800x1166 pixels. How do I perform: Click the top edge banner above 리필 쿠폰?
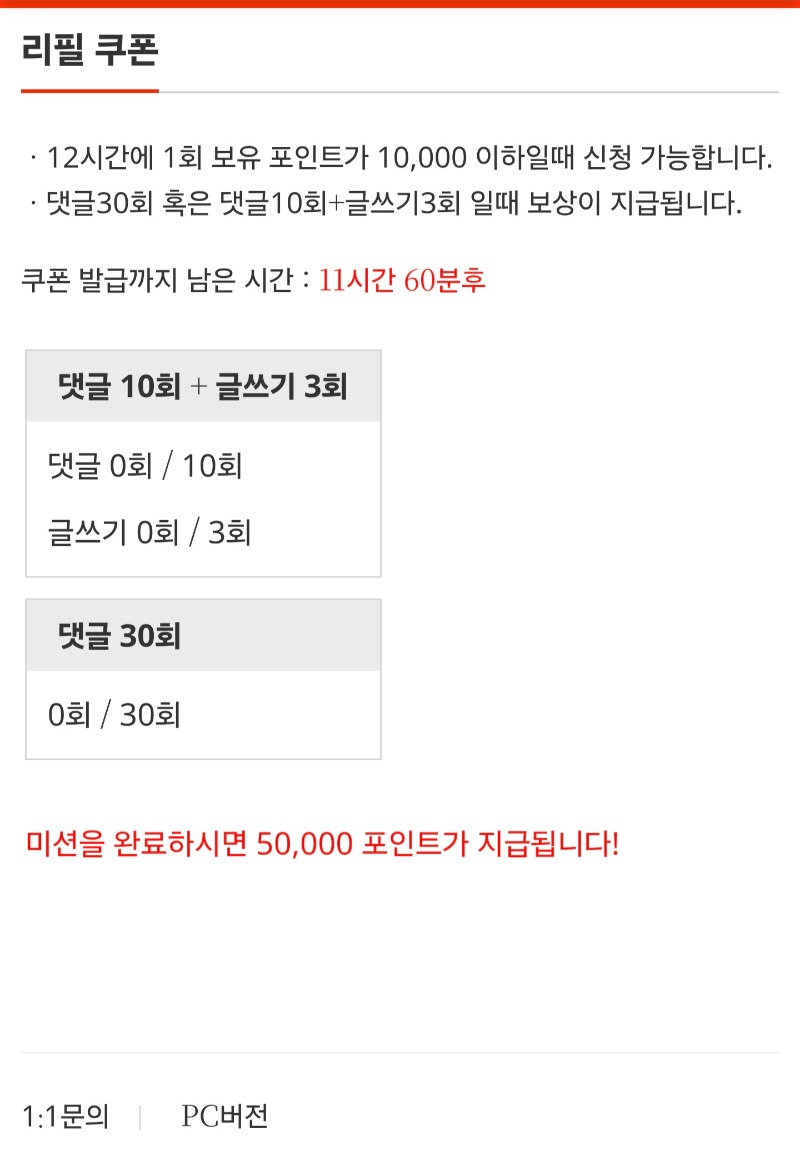[400, 5]
